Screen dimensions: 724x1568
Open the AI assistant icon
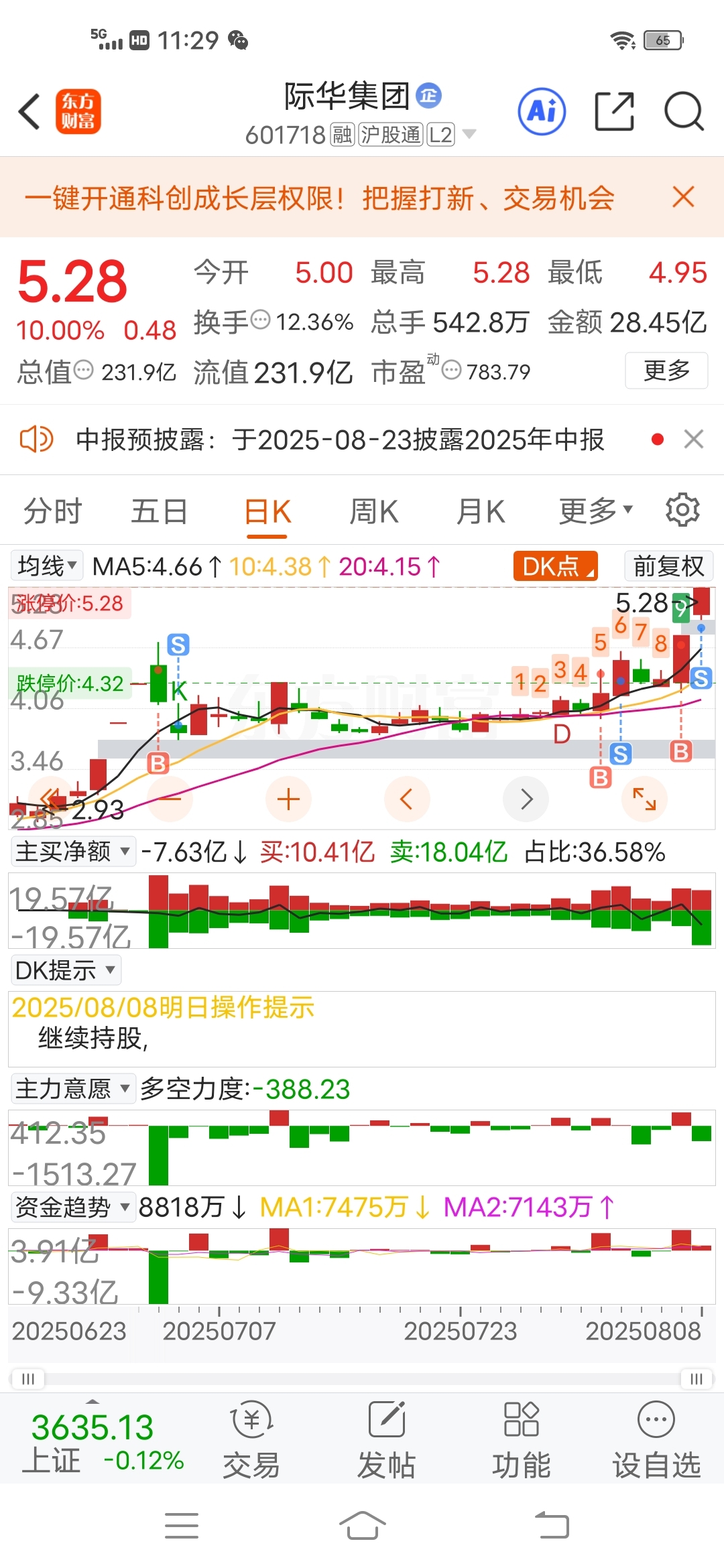click(x=542, y=111)
